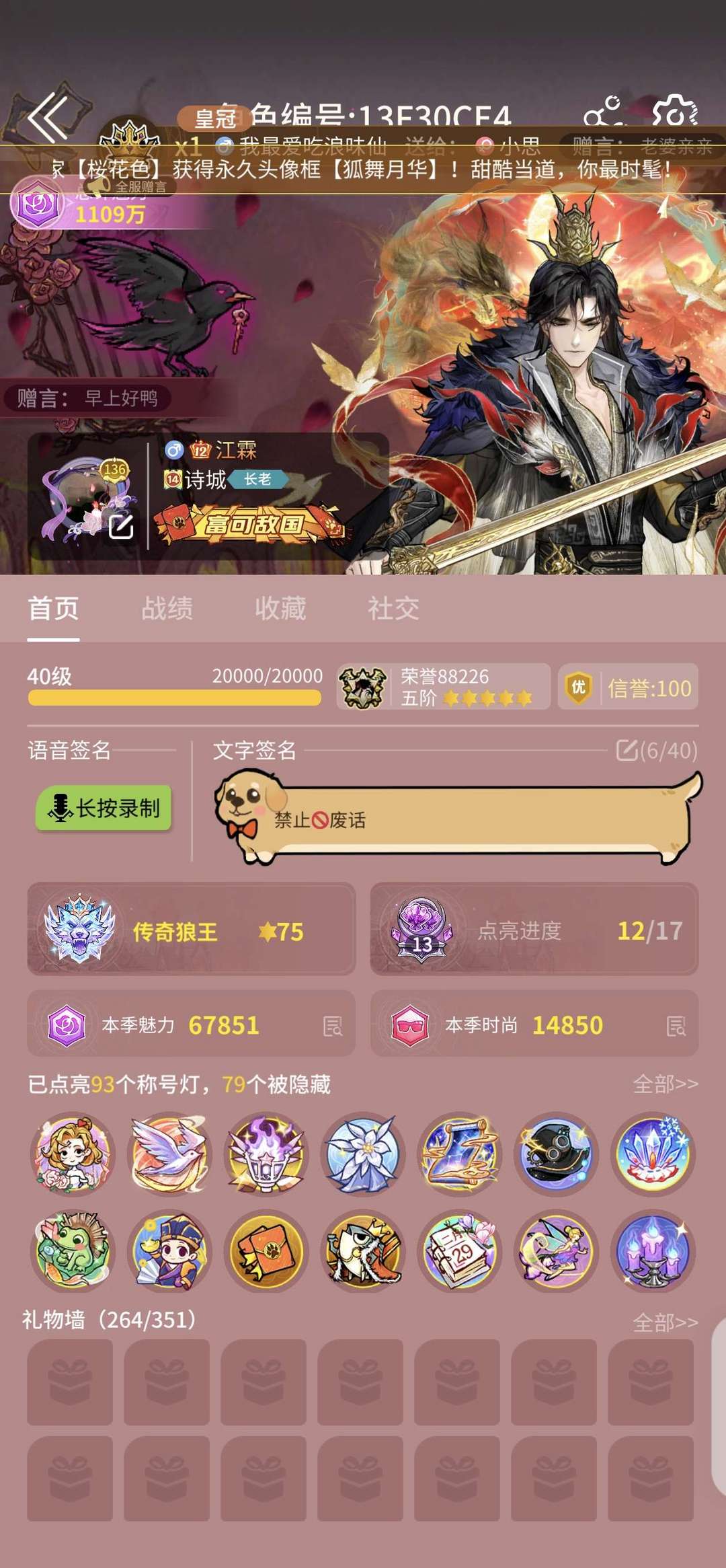Open the 传奇狼王 rank card
Image resolution: width=726 pixels, height=1568 pixels.
(x=191, y=930)
